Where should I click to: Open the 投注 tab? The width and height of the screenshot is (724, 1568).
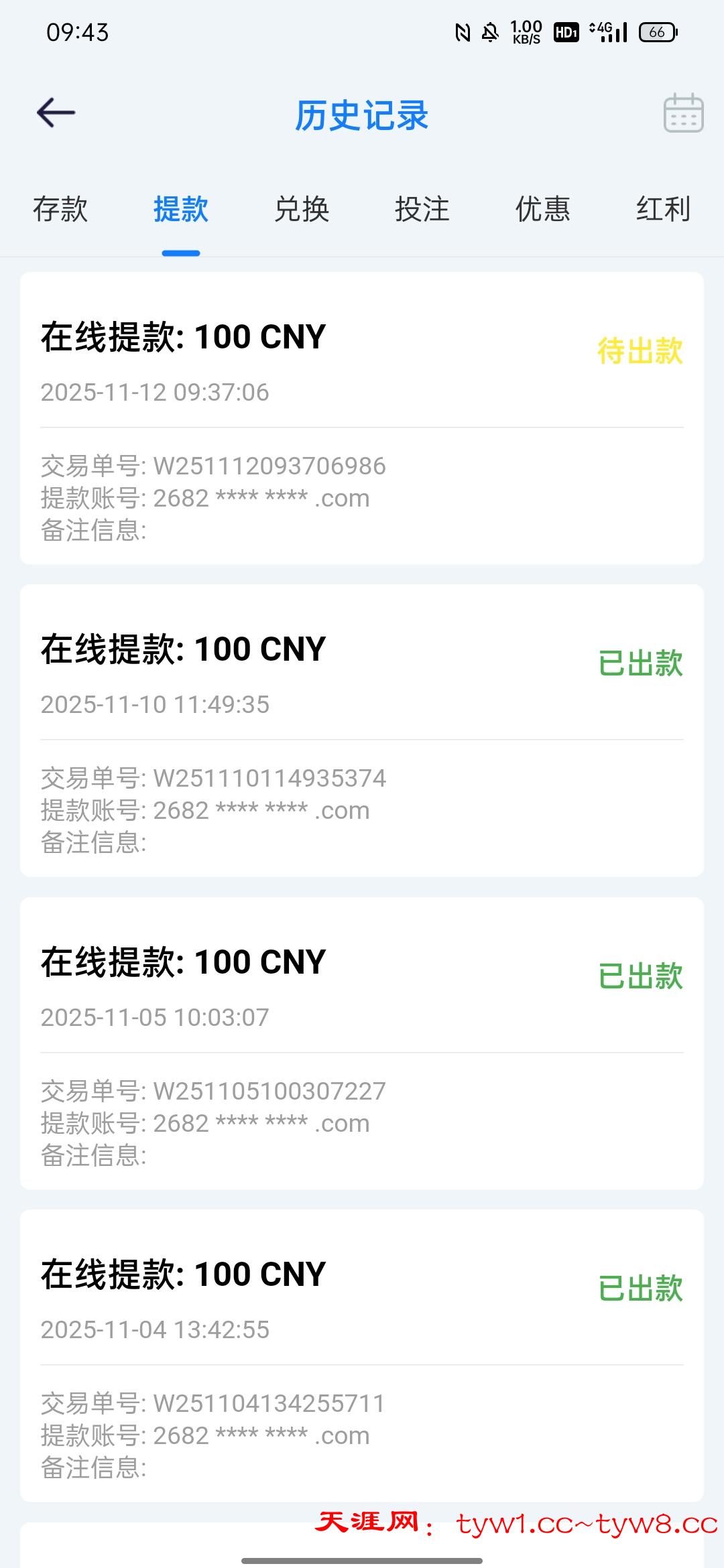pyautogui.click(x=422, y=209)
